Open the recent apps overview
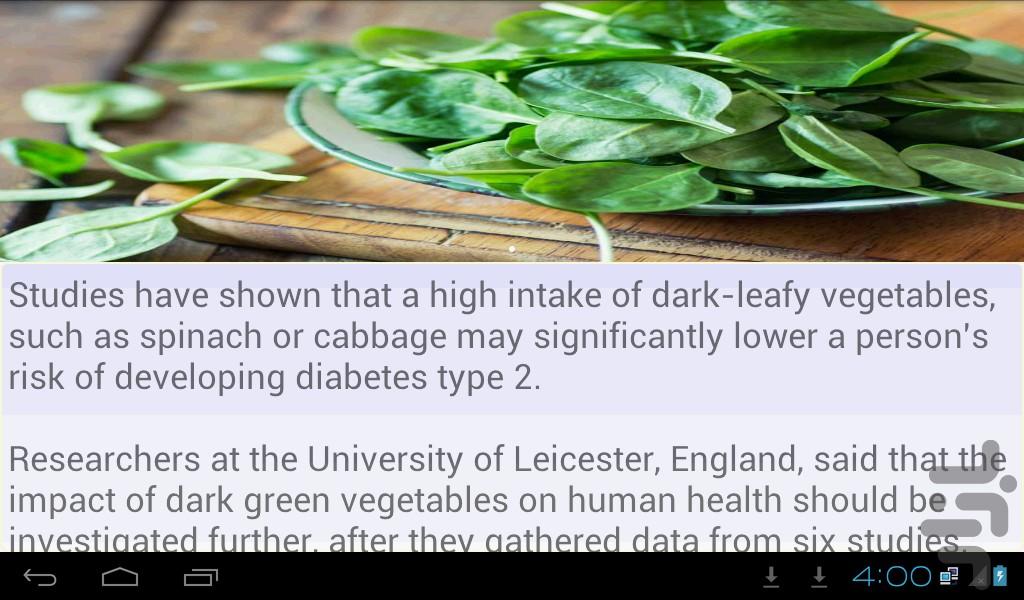 pyautogui.click(x=200, y=577)
